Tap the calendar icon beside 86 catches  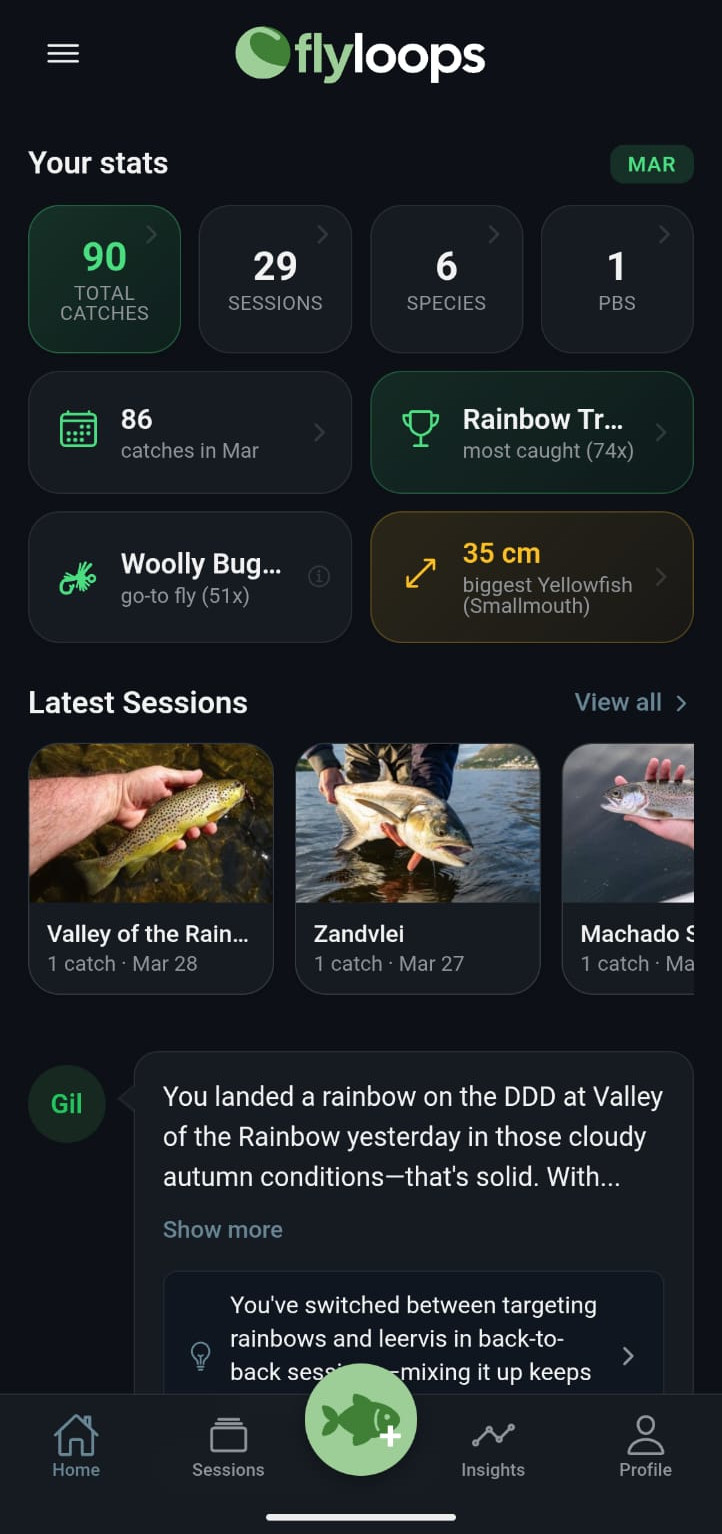click(78, 430)
